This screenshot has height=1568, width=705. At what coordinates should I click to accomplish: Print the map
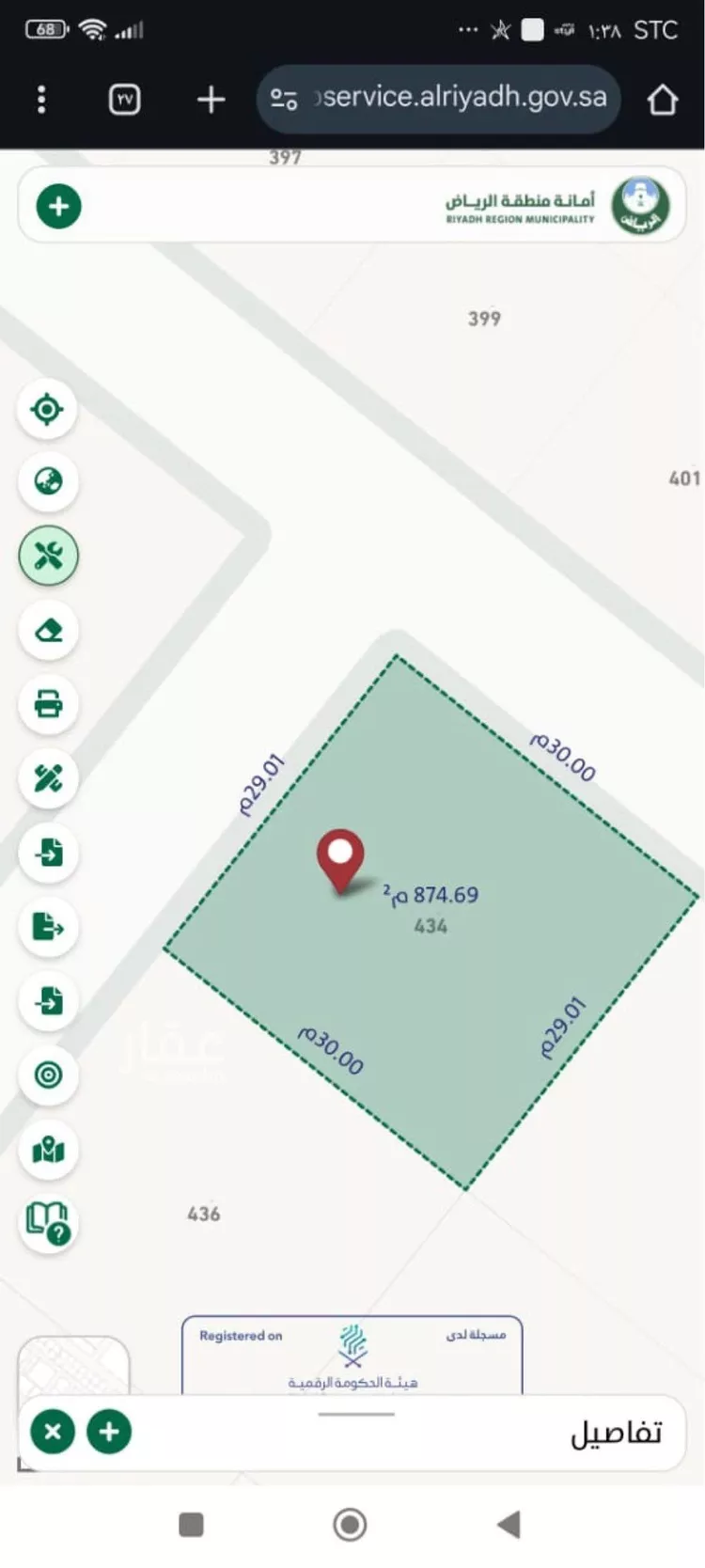click(x=48, y=703)
